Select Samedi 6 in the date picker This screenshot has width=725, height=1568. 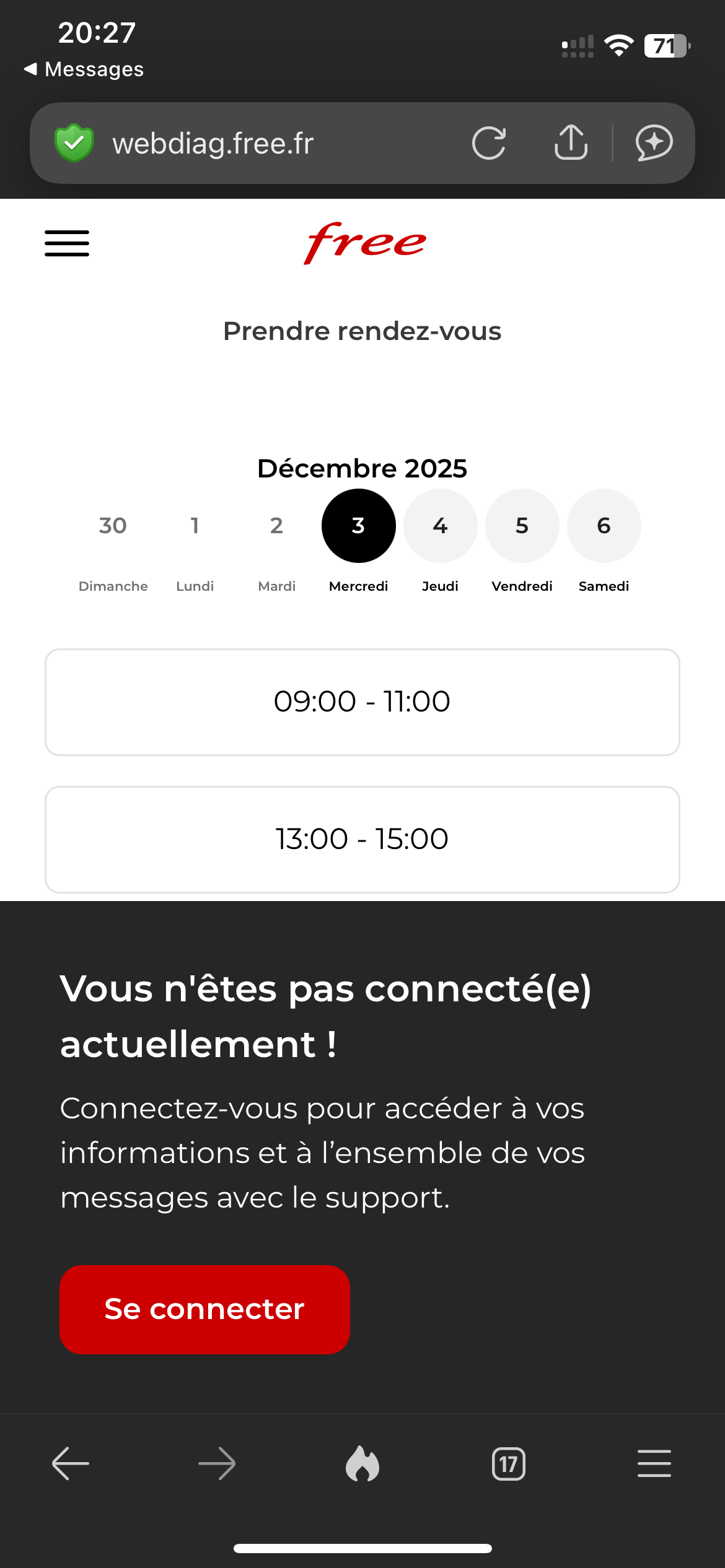tap(604, 526)
